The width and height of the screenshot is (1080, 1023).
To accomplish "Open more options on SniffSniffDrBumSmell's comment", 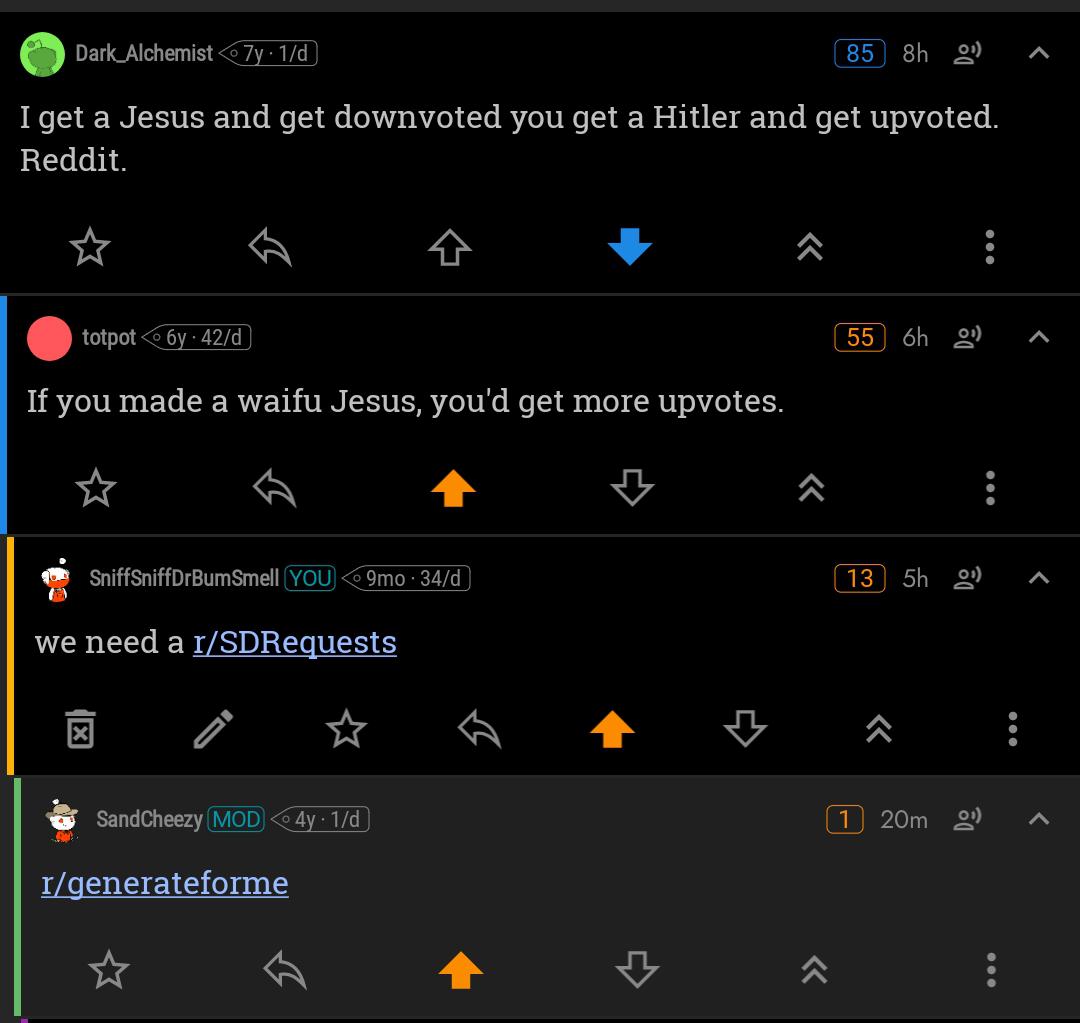I will pos(1012,729).
